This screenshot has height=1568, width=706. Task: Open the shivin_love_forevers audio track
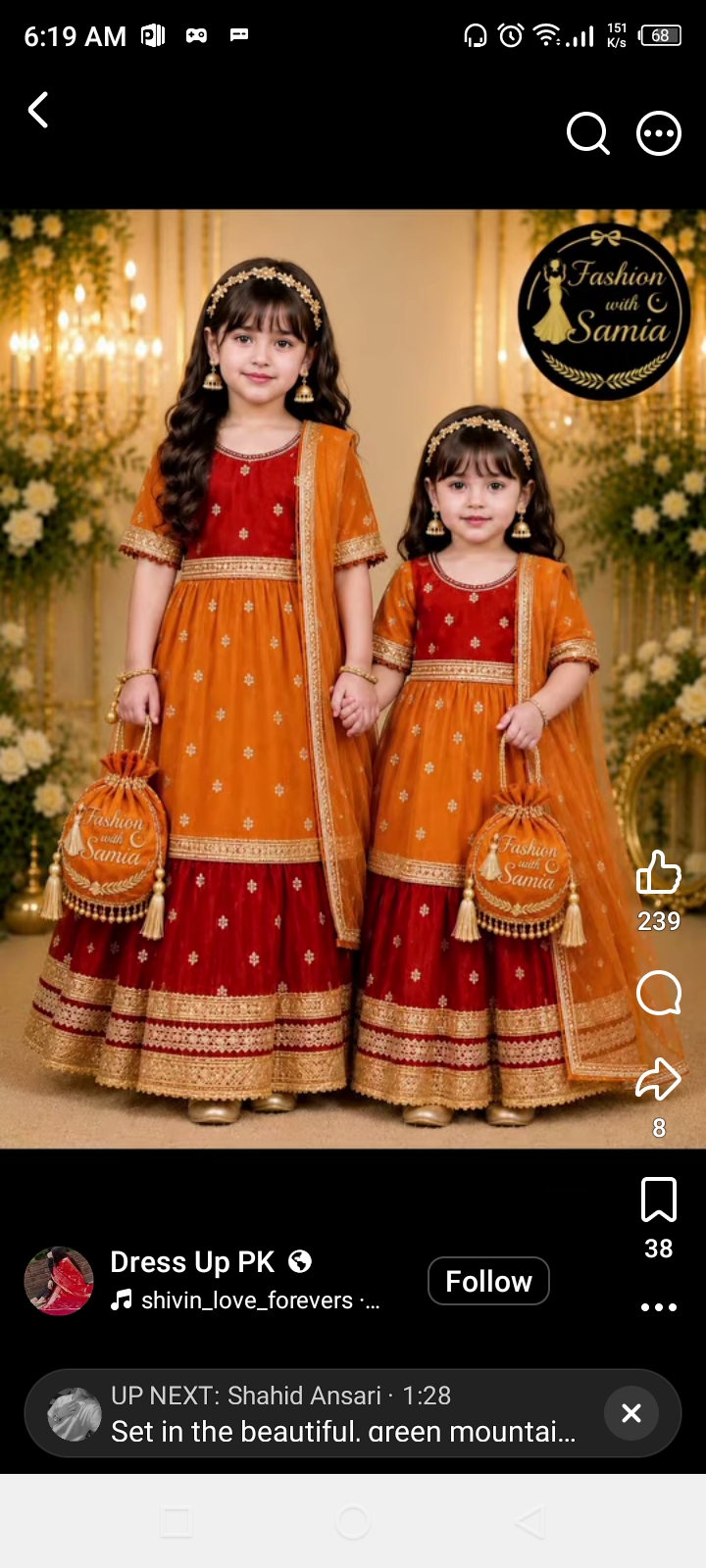coord(245,1300)
